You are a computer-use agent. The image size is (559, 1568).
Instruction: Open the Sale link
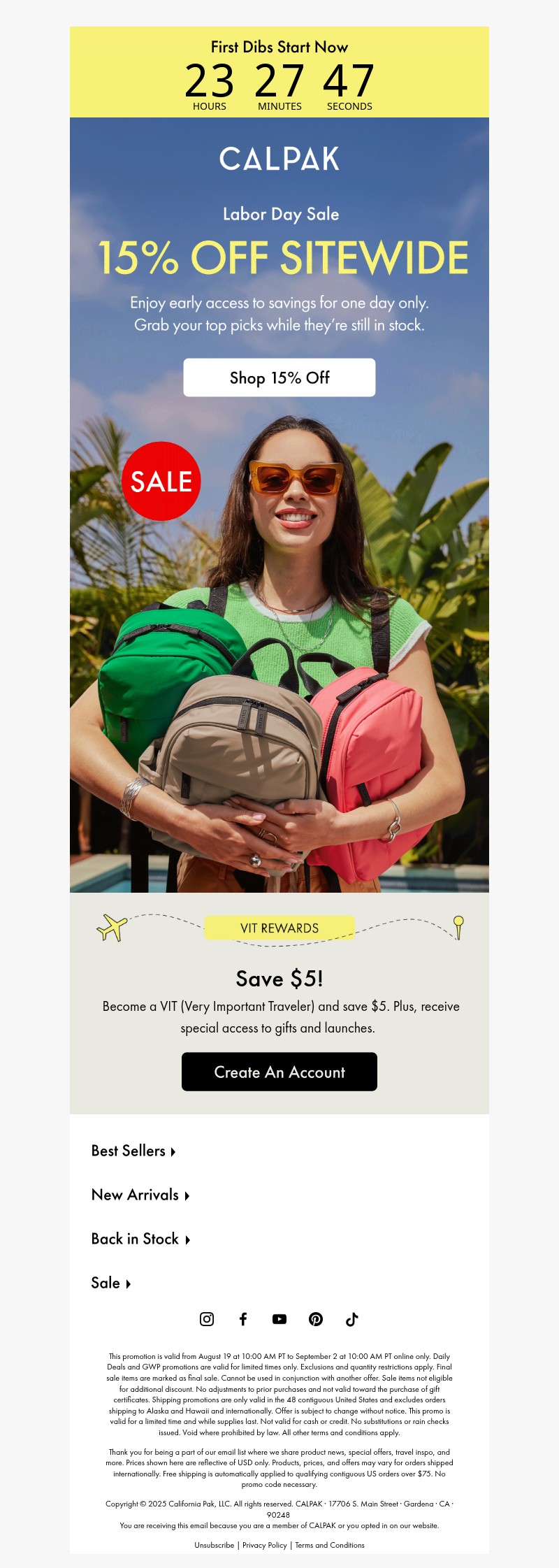click(110, 1283)
